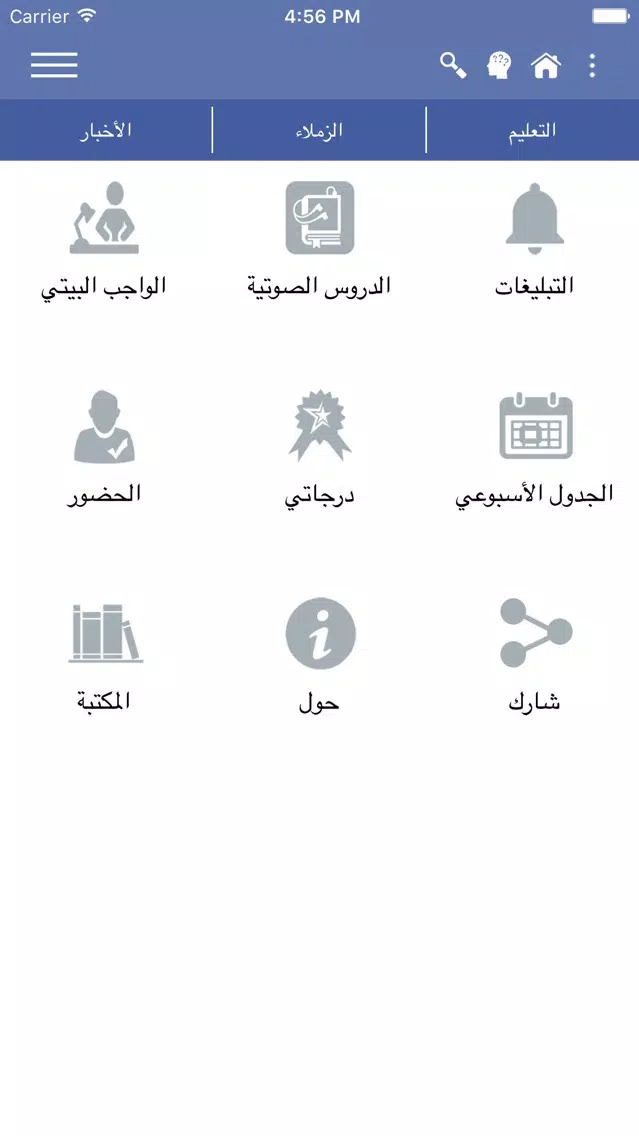This screenshot has height=1136, width=639.
Task: Open the three-dot overflow menu
Action: point(592,65)
